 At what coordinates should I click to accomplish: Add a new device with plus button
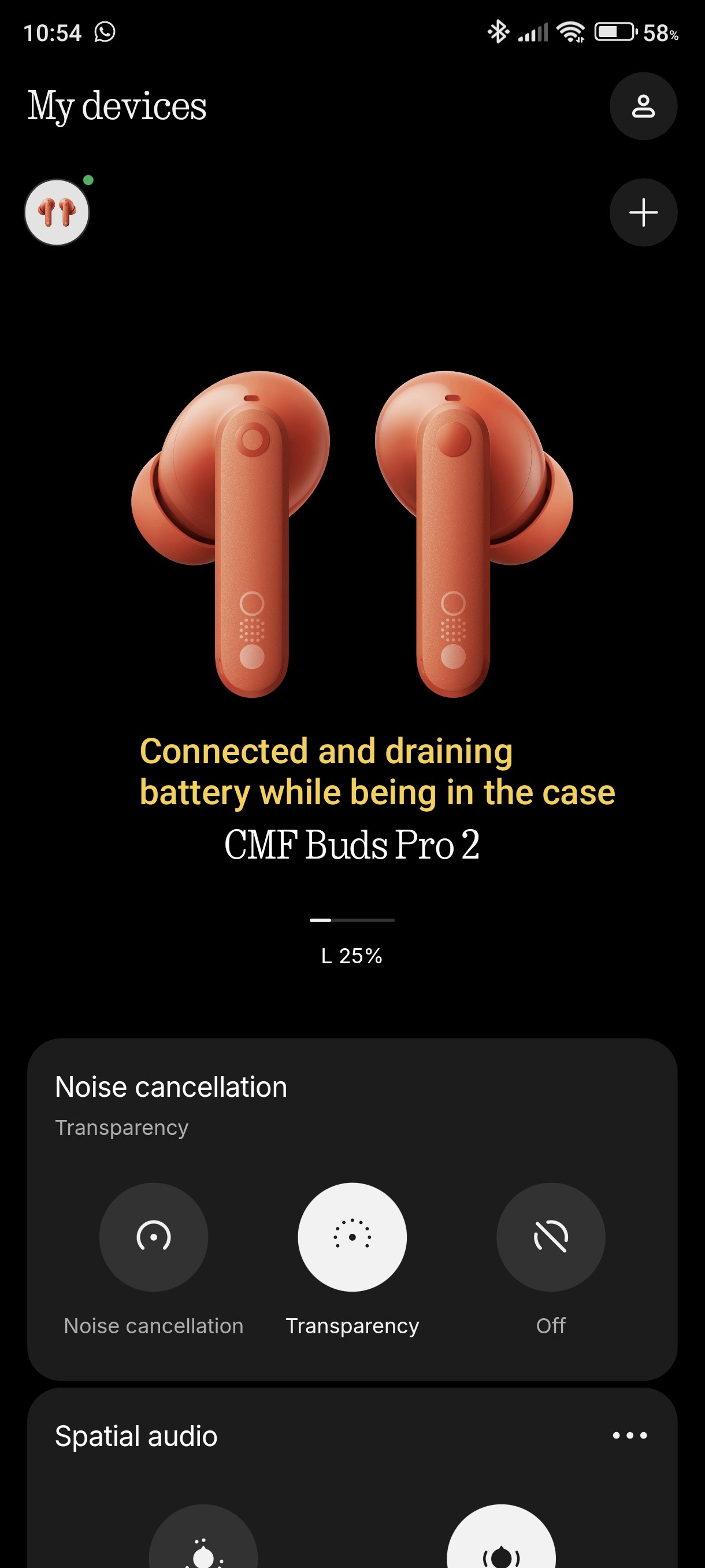(x=643, y=212)
